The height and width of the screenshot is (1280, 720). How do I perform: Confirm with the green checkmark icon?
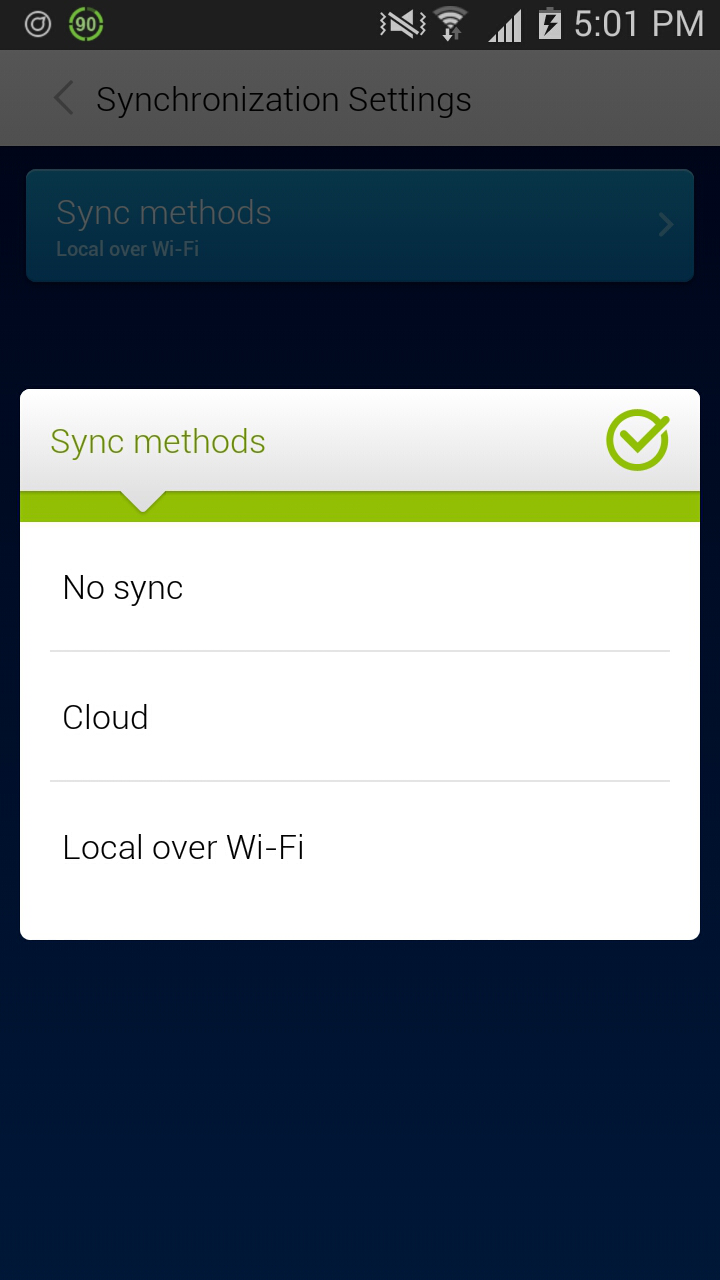tap(637, 441)
